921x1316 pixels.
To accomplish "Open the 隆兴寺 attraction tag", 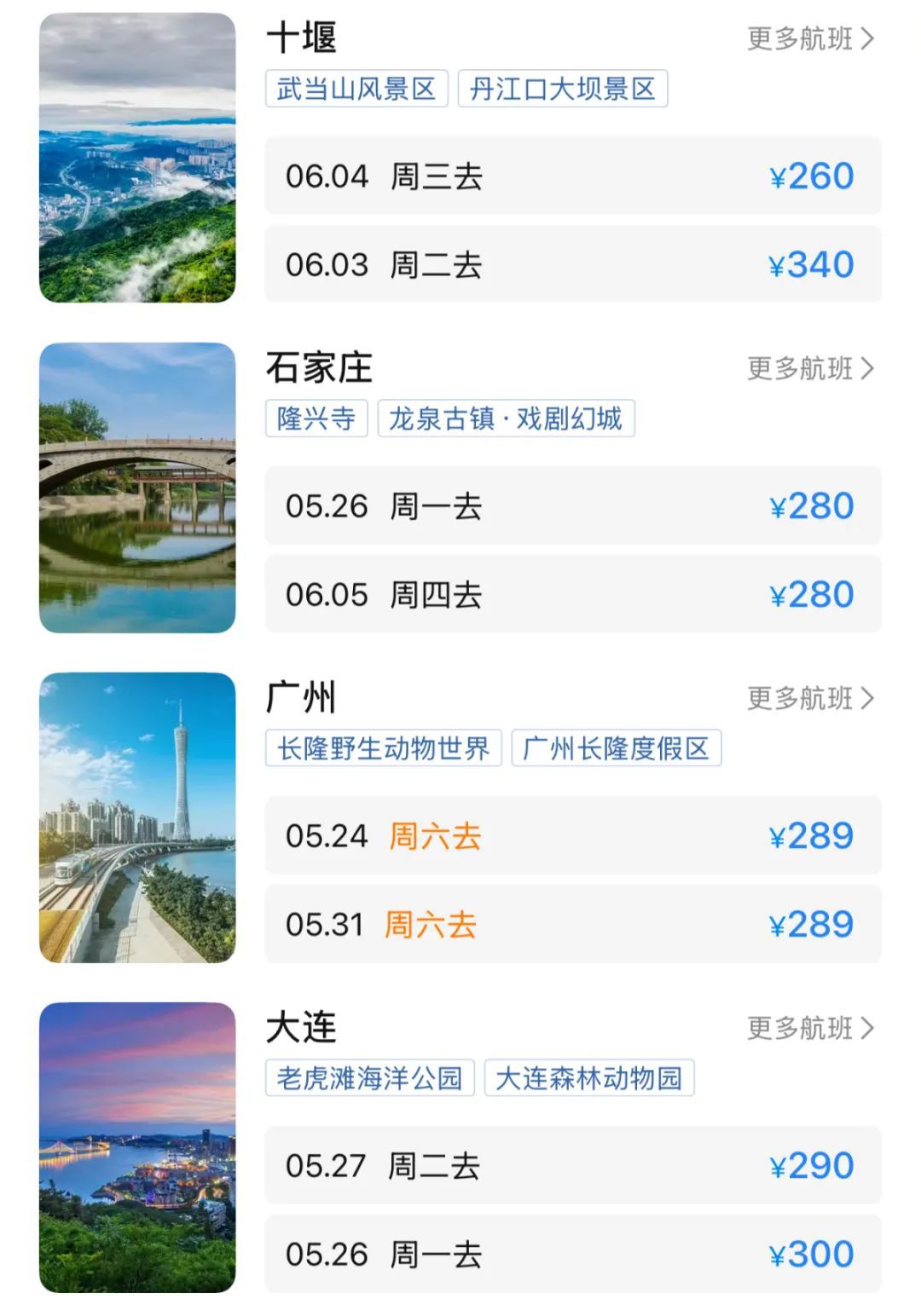I will 316,418.
